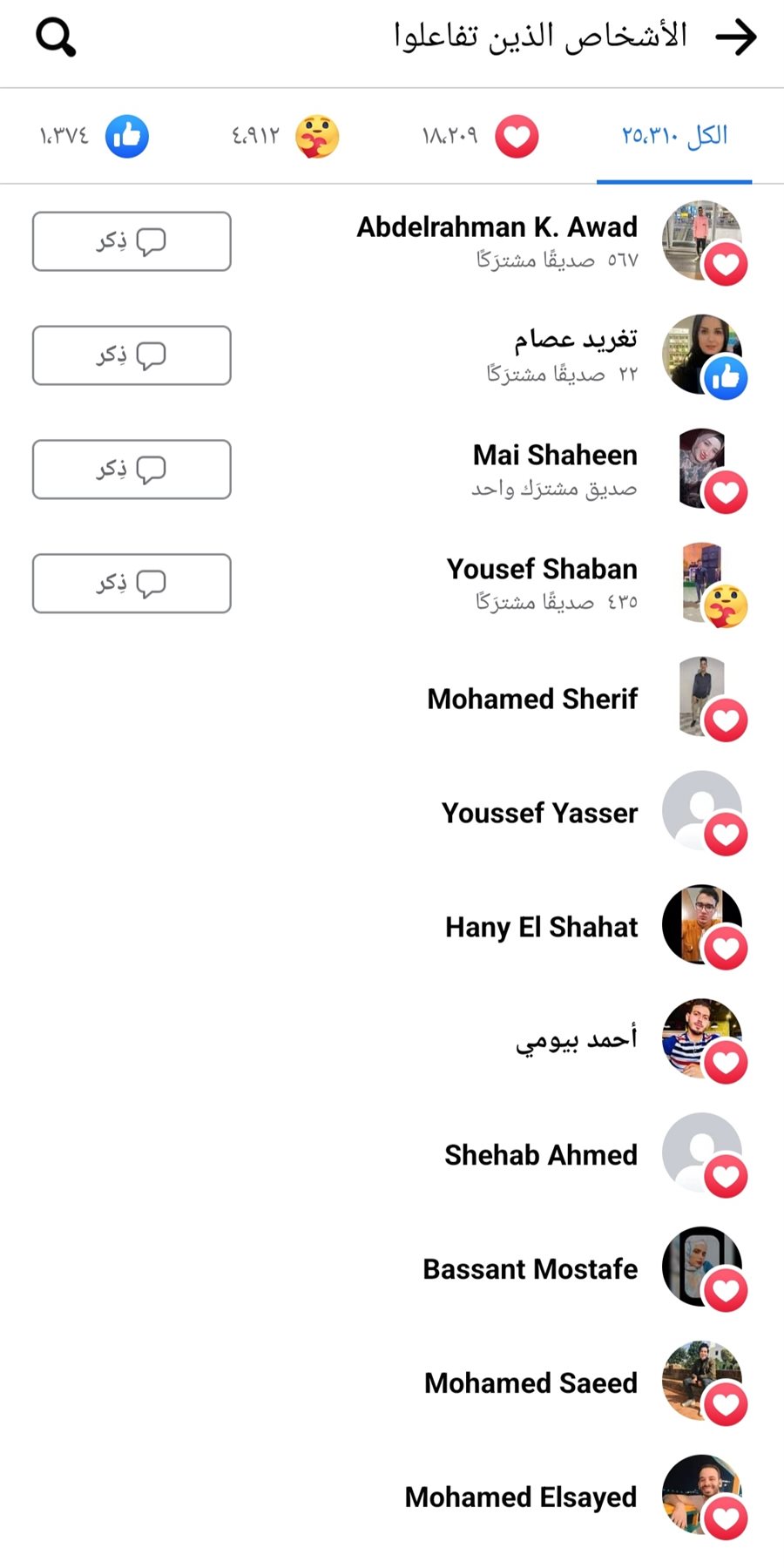784x1568 pixels.
Task: Open Hany El Shahat's profile
Action: coord(541,927)
